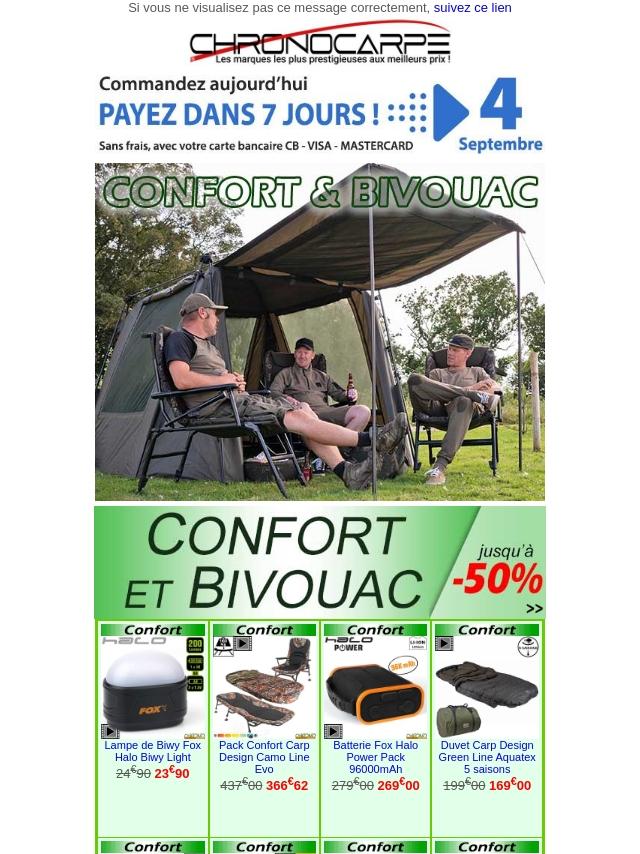Open the Confort et Bivouac -50% banner
Viewport: 640px width, 854px height.
(x=320, y=562)
